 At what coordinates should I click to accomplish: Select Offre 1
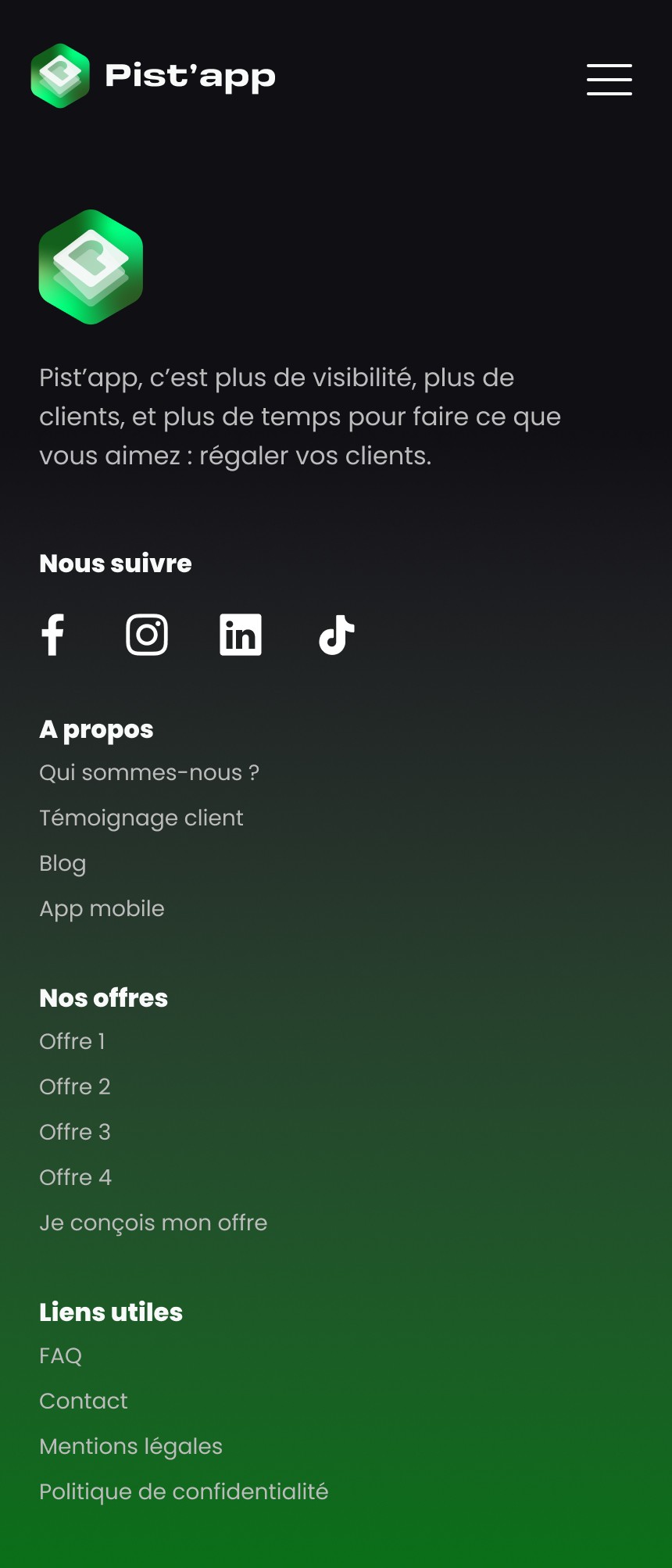tap(72, 1041)
